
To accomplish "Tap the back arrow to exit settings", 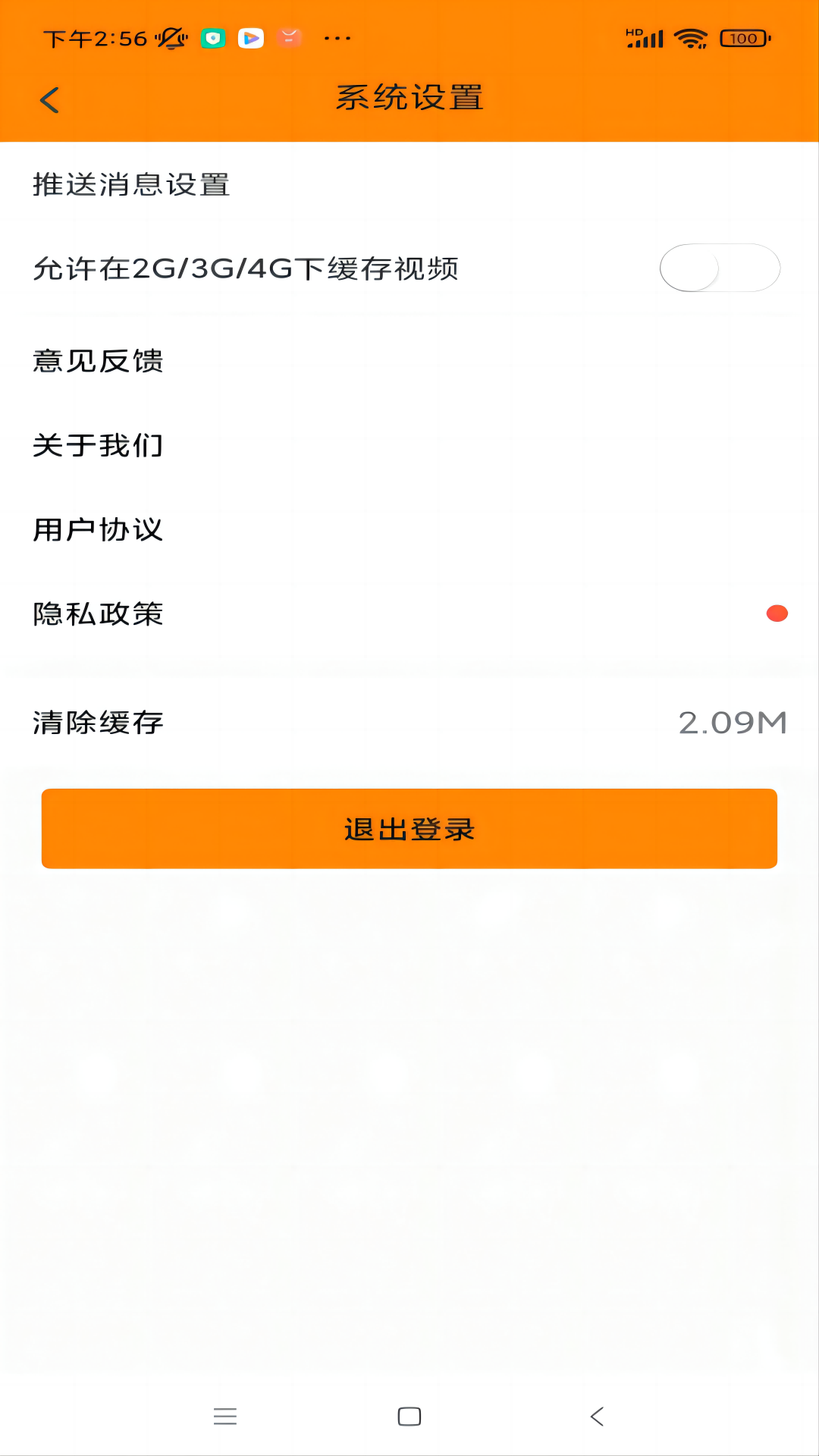I will [x=49, y=99].
